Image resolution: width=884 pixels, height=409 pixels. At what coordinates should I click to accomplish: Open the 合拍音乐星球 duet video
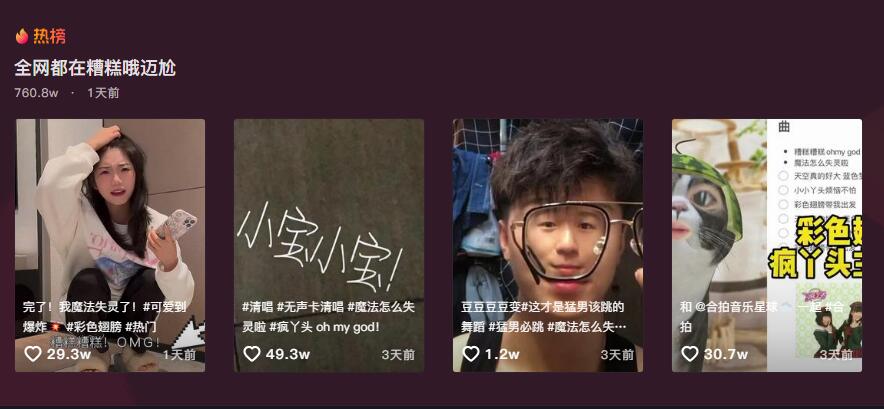click(766, 230)
